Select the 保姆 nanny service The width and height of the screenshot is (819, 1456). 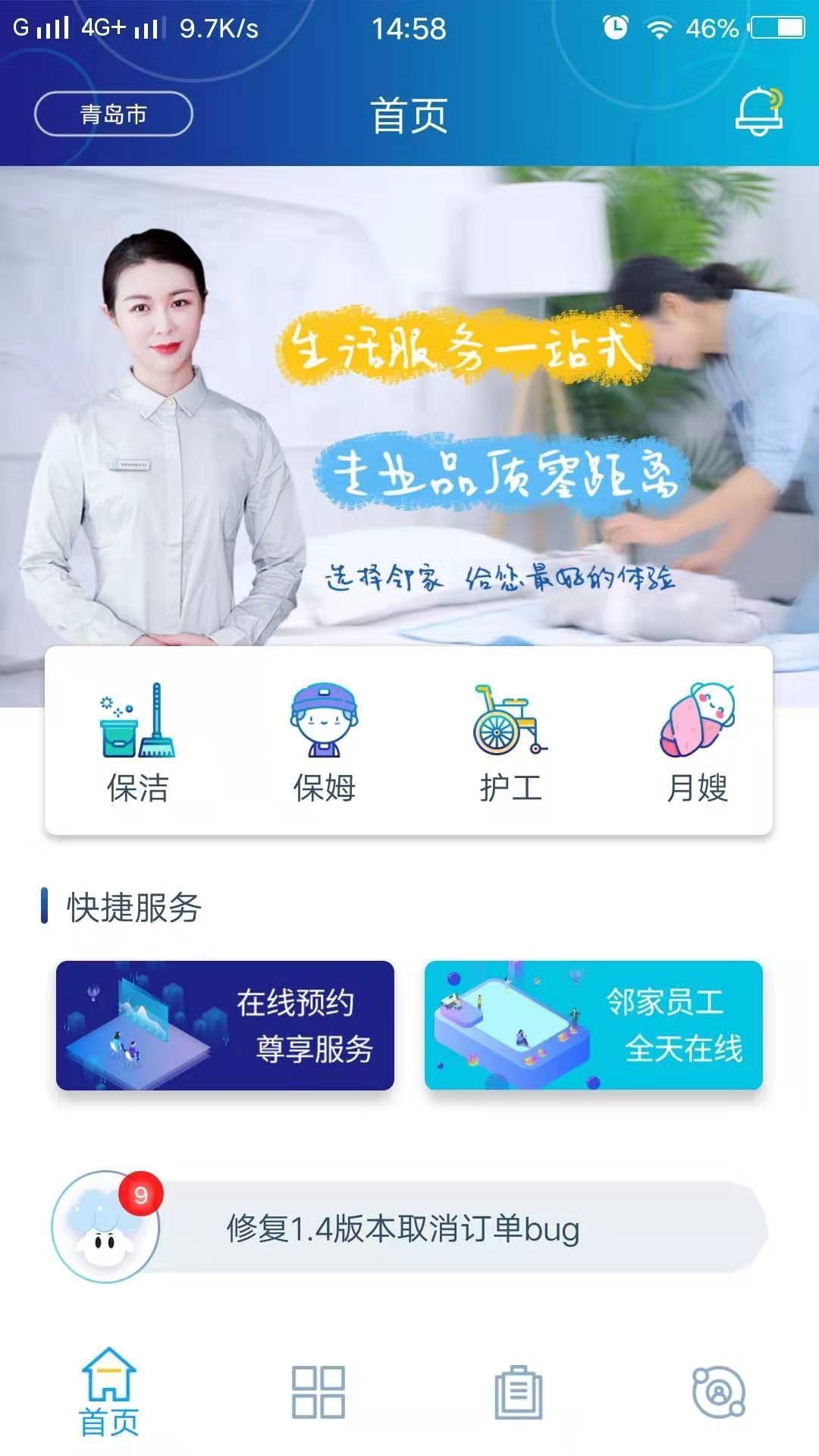tap(325, 742)
